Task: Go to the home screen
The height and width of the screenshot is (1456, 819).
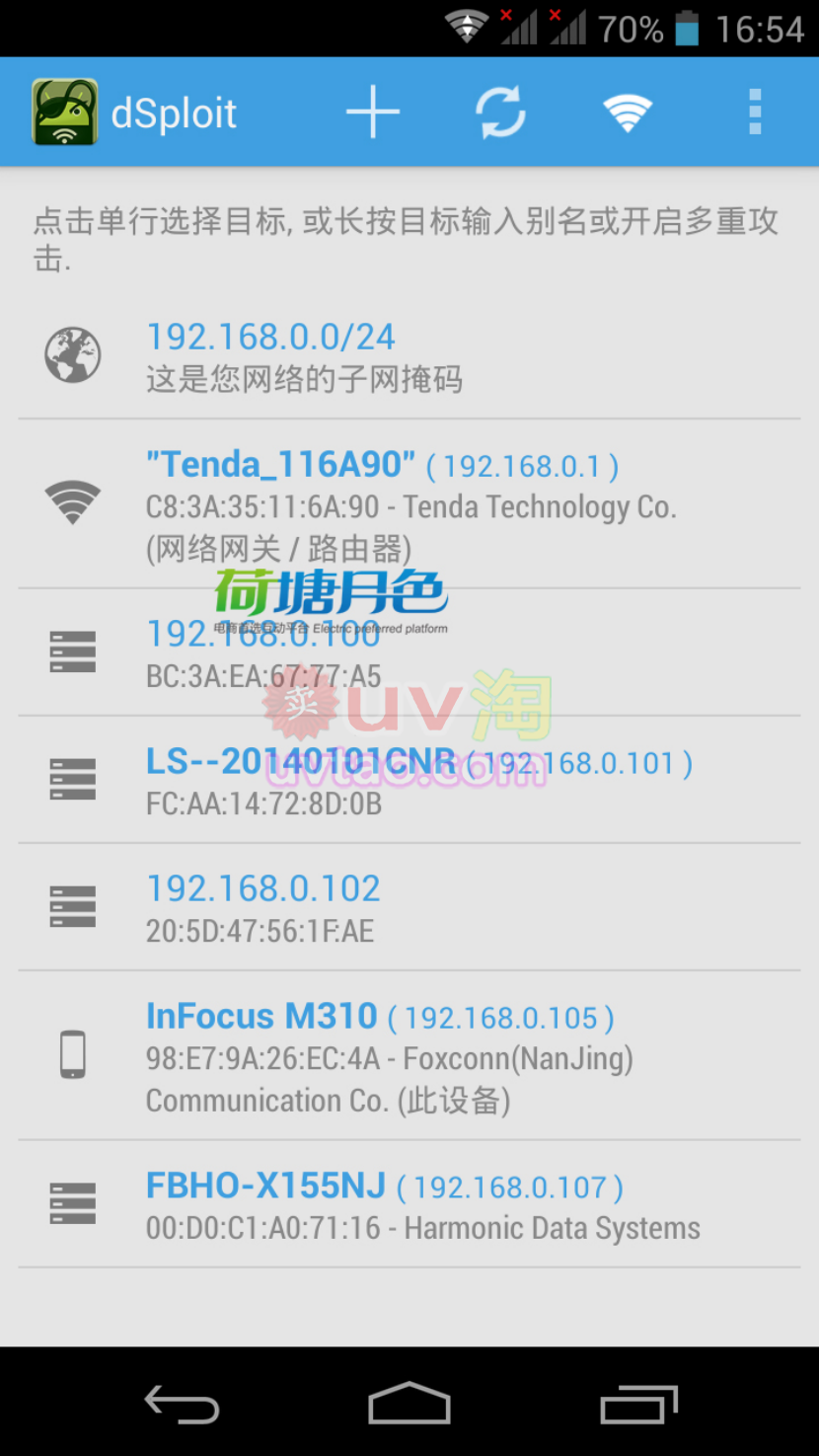Action: [409, 1403]
